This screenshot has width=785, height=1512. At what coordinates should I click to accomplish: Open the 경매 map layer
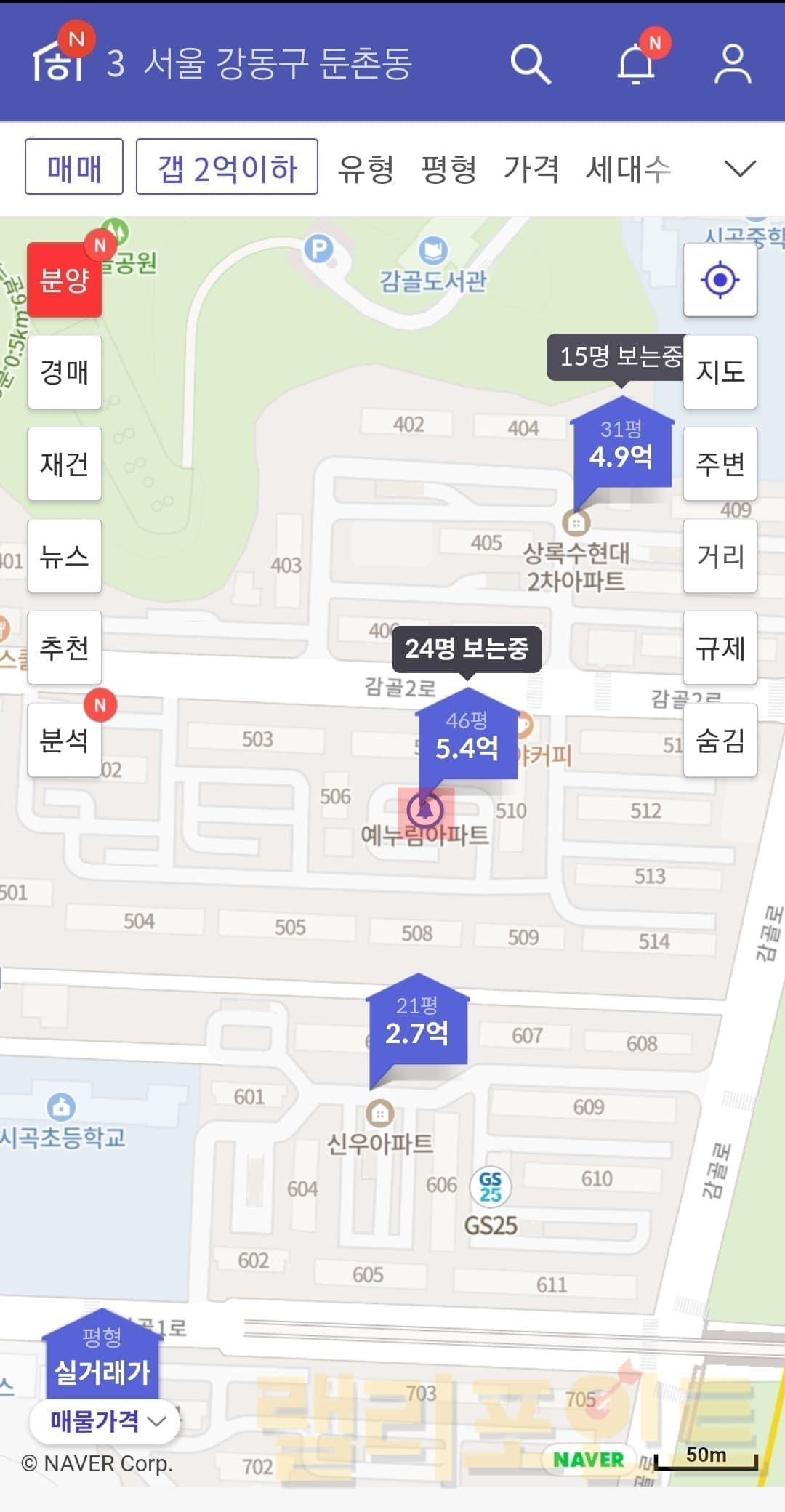pyautogui.click(x=65, y=372)
